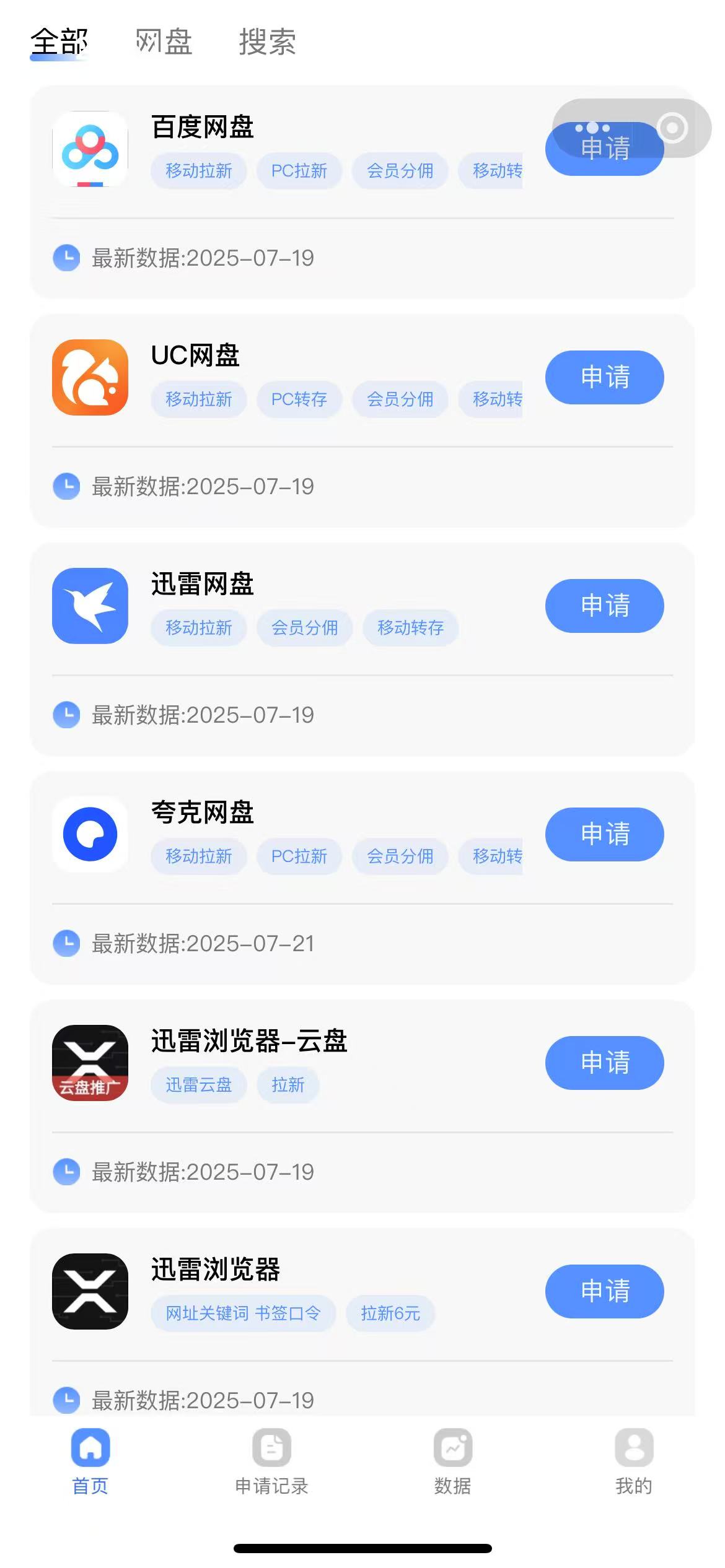Open the 迅雷浏览器 black app icon

(x=90, y=1291)
